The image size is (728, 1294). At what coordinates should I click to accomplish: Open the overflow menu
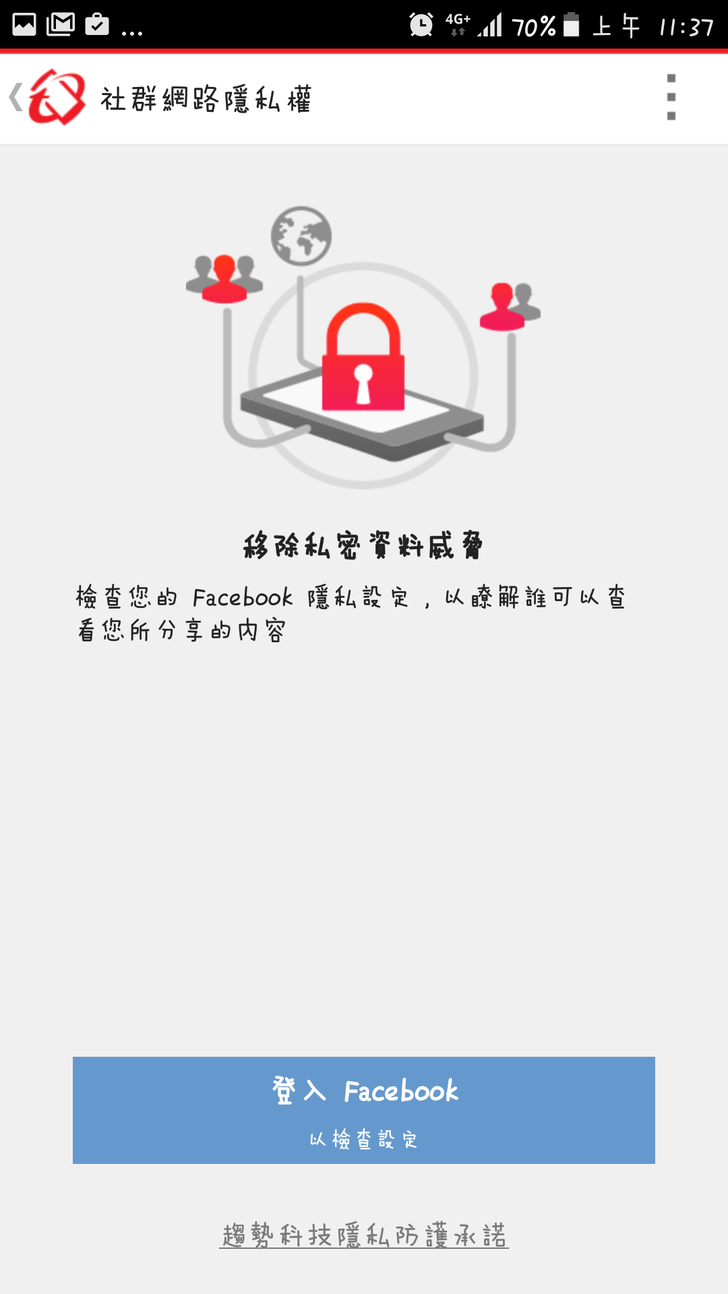click(x=671, y=98)
